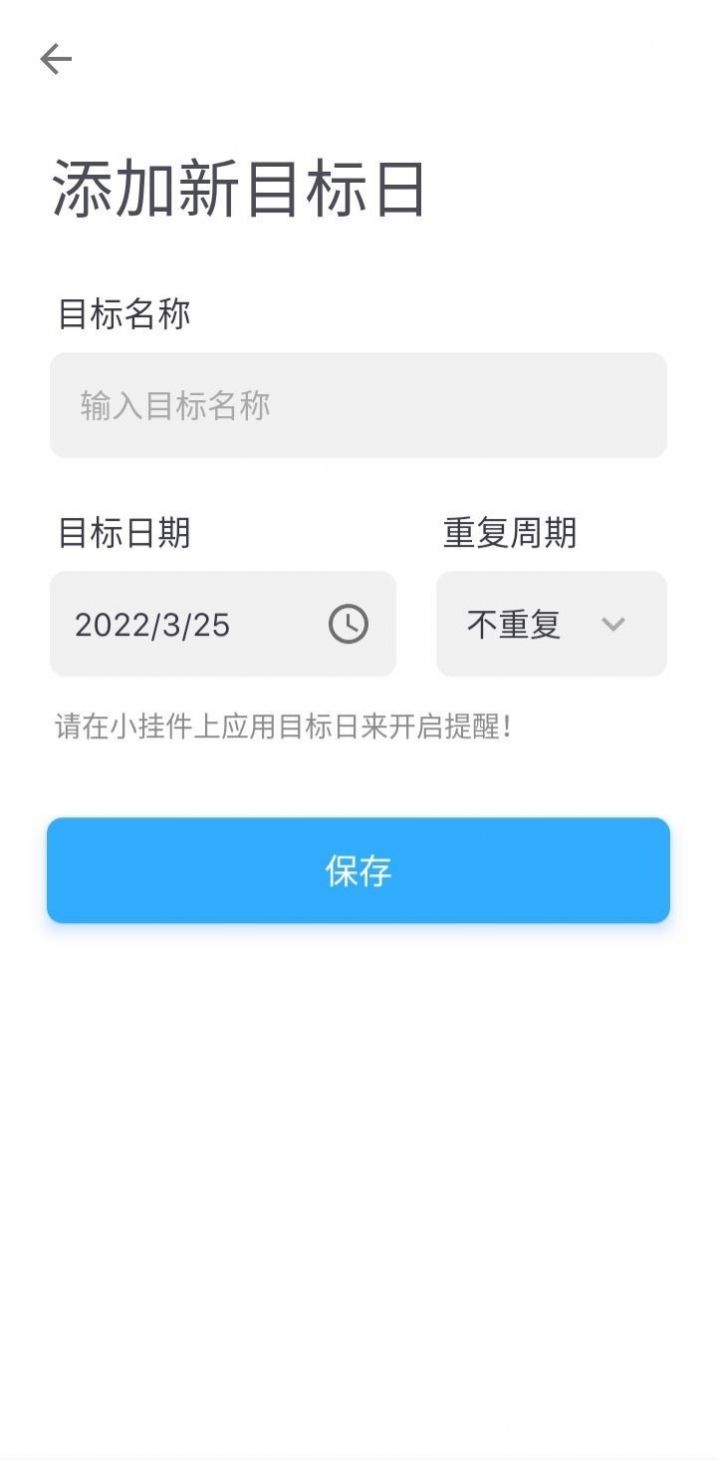
Task: Go back using the top arrow
Action: 56,60
